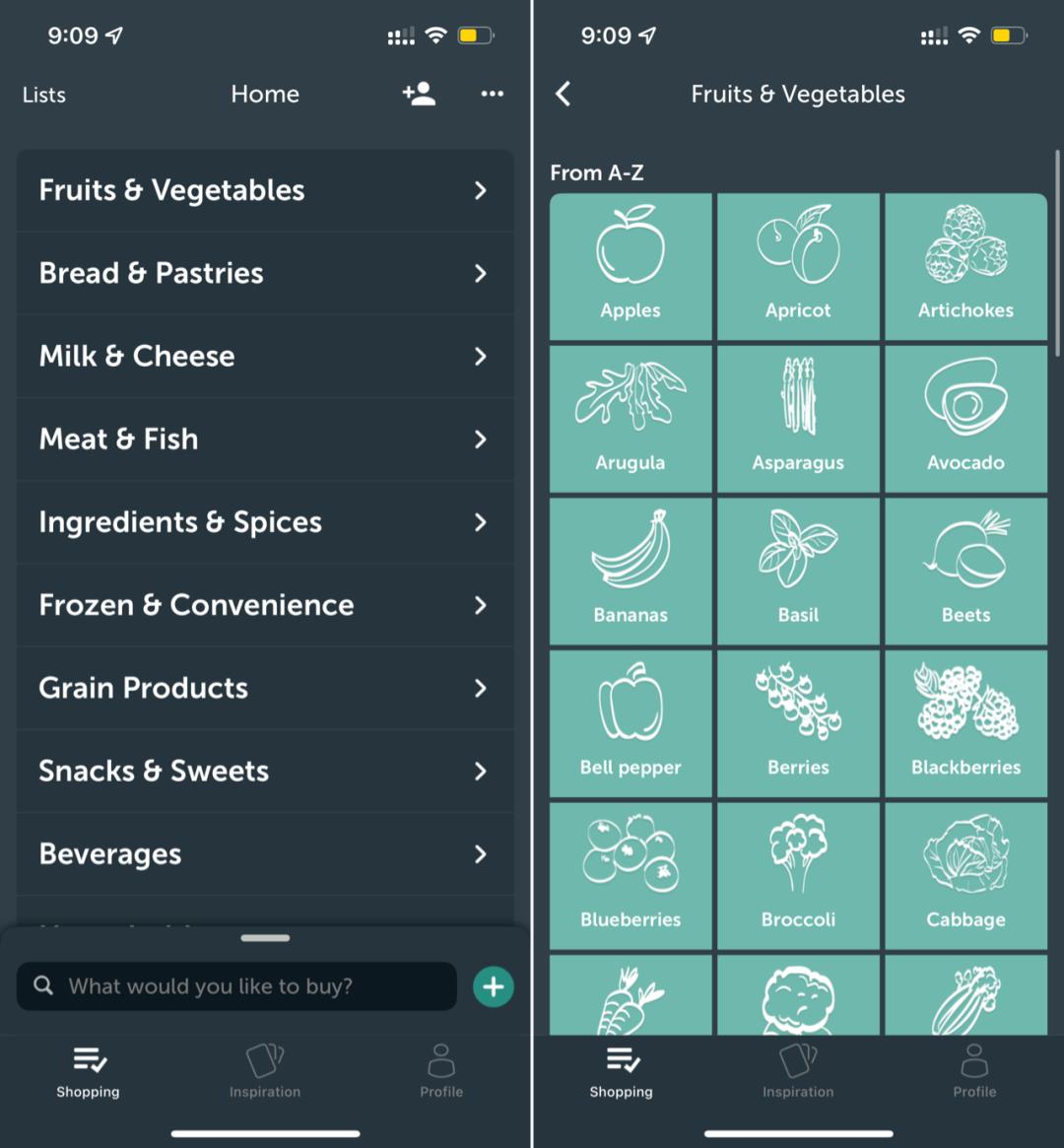Image resolution: width=1064 pixels, height=1148 pixels.
Task: Open the three-dot overflow menu
Action: coord(492,94)
